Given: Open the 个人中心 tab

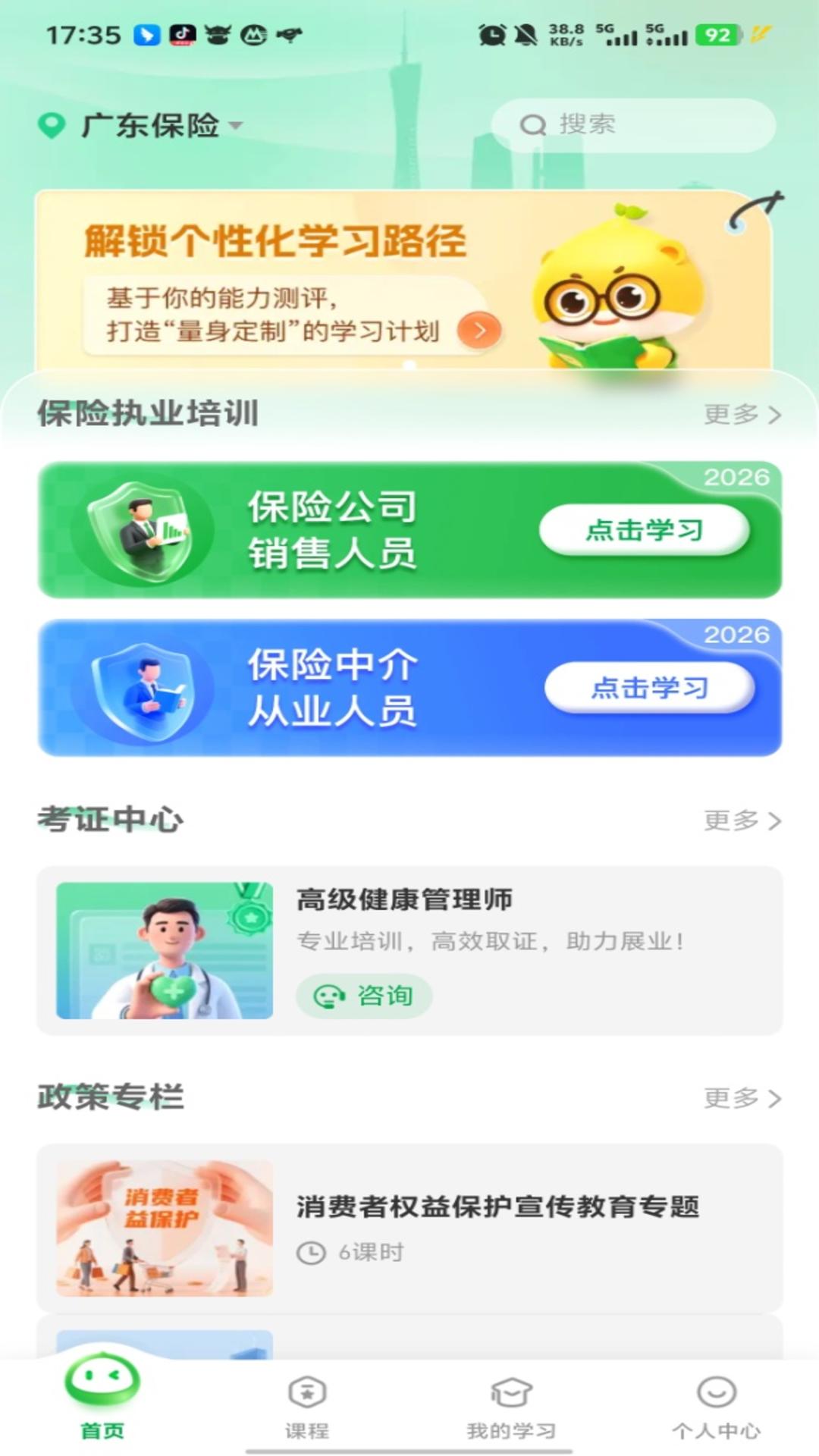Looking at the screenshot, I should 716,1407.
